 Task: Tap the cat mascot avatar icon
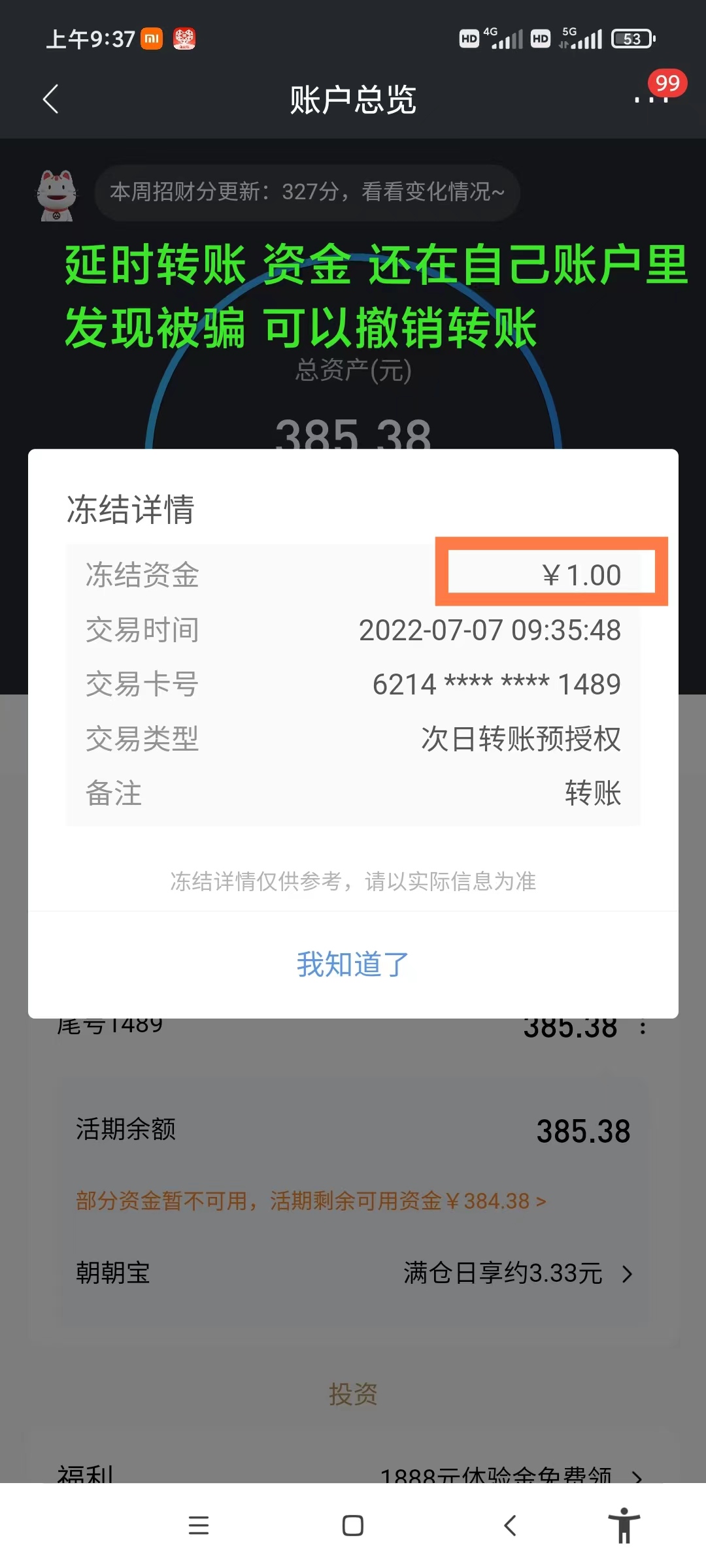click(56, 193)
